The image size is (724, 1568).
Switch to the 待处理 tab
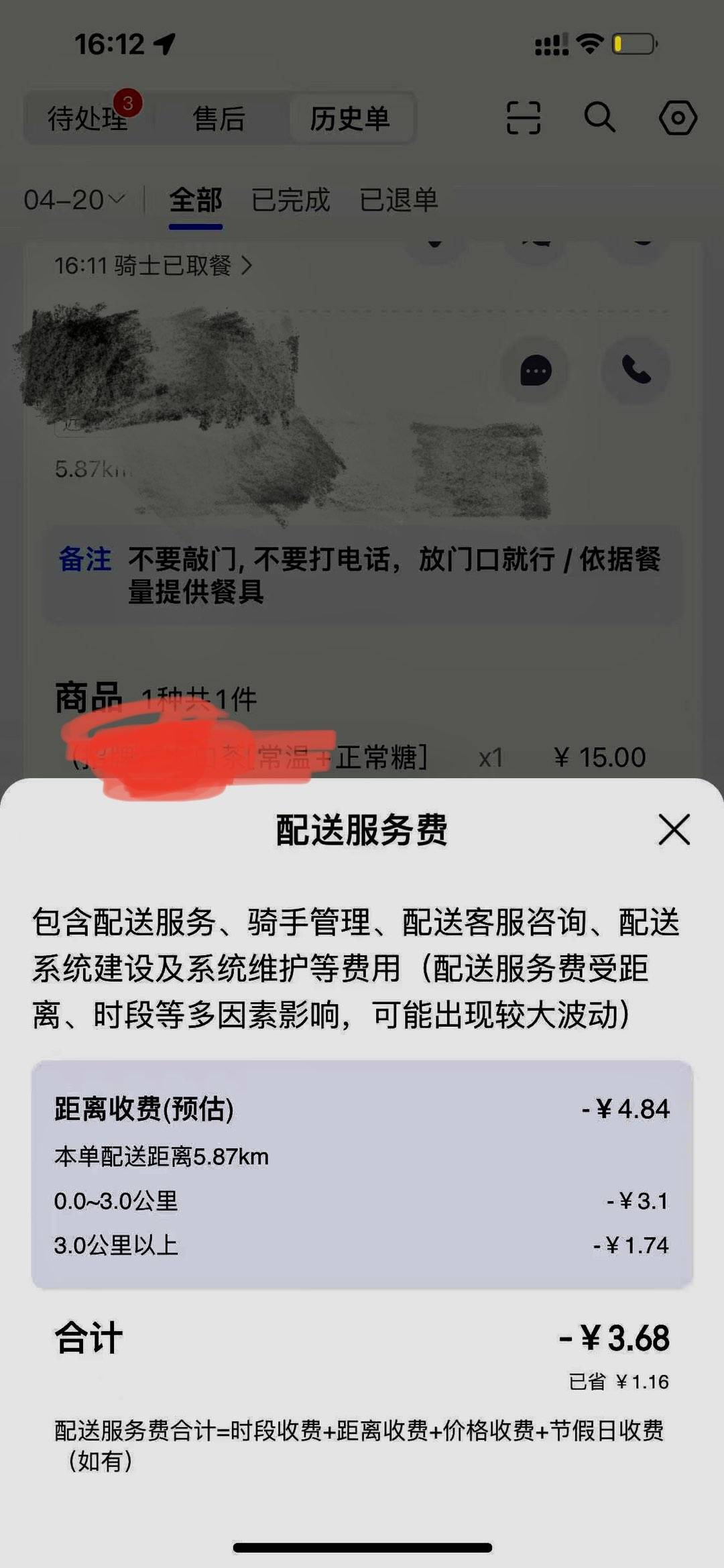(88, 119)
